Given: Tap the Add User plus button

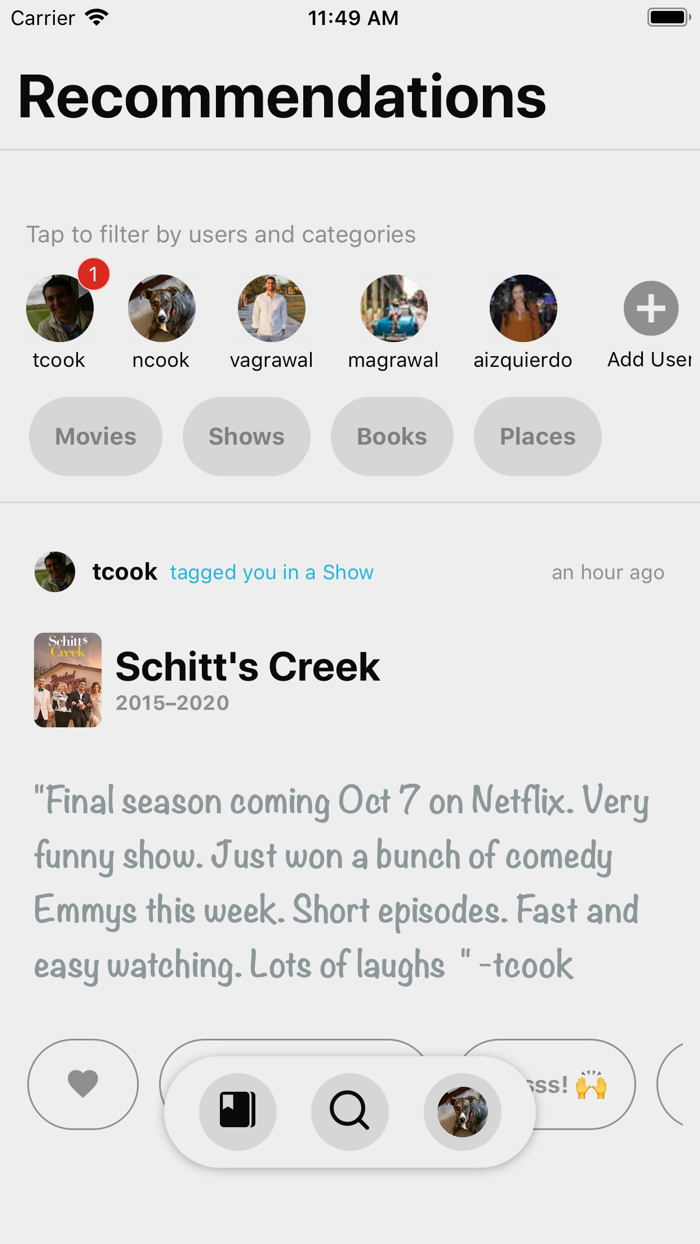Looking at the screenshot, I should tap(651, 309).
